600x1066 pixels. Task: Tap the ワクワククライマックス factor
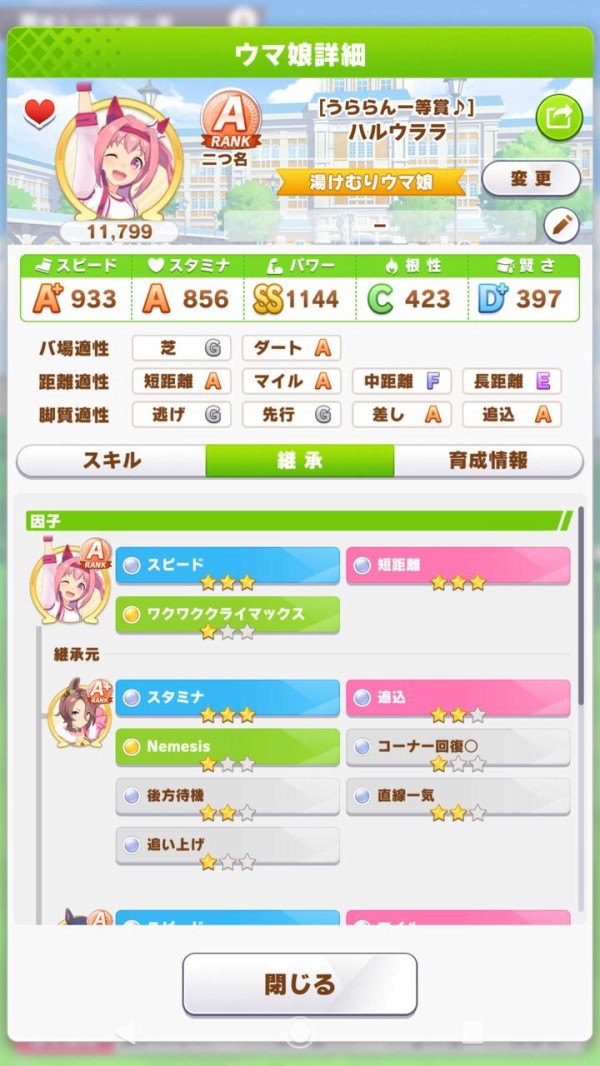pyautogui.click(x=228, y=615)
